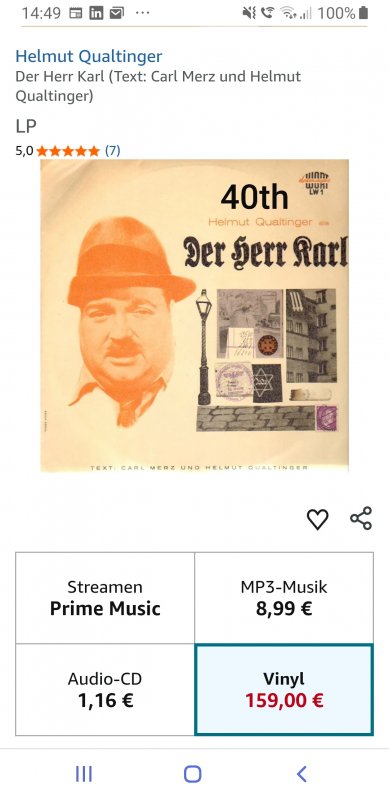This screenshot has height=800, width=389.
Task: Open Helmut Qualtinger artist link
Action: [x=89, y=56]
